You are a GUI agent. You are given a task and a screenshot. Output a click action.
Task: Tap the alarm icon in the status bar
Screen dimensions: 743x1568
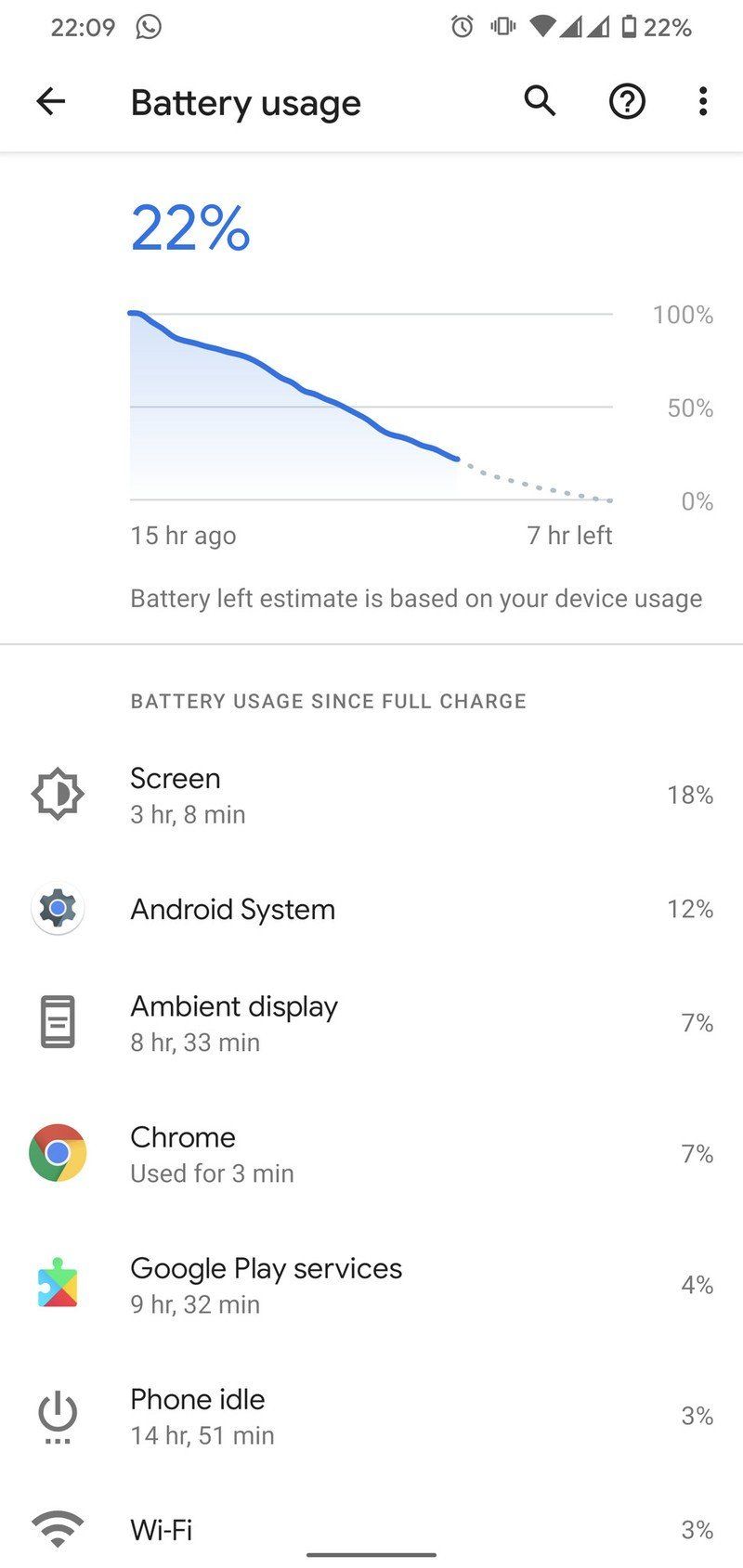(x=462, y=28)
